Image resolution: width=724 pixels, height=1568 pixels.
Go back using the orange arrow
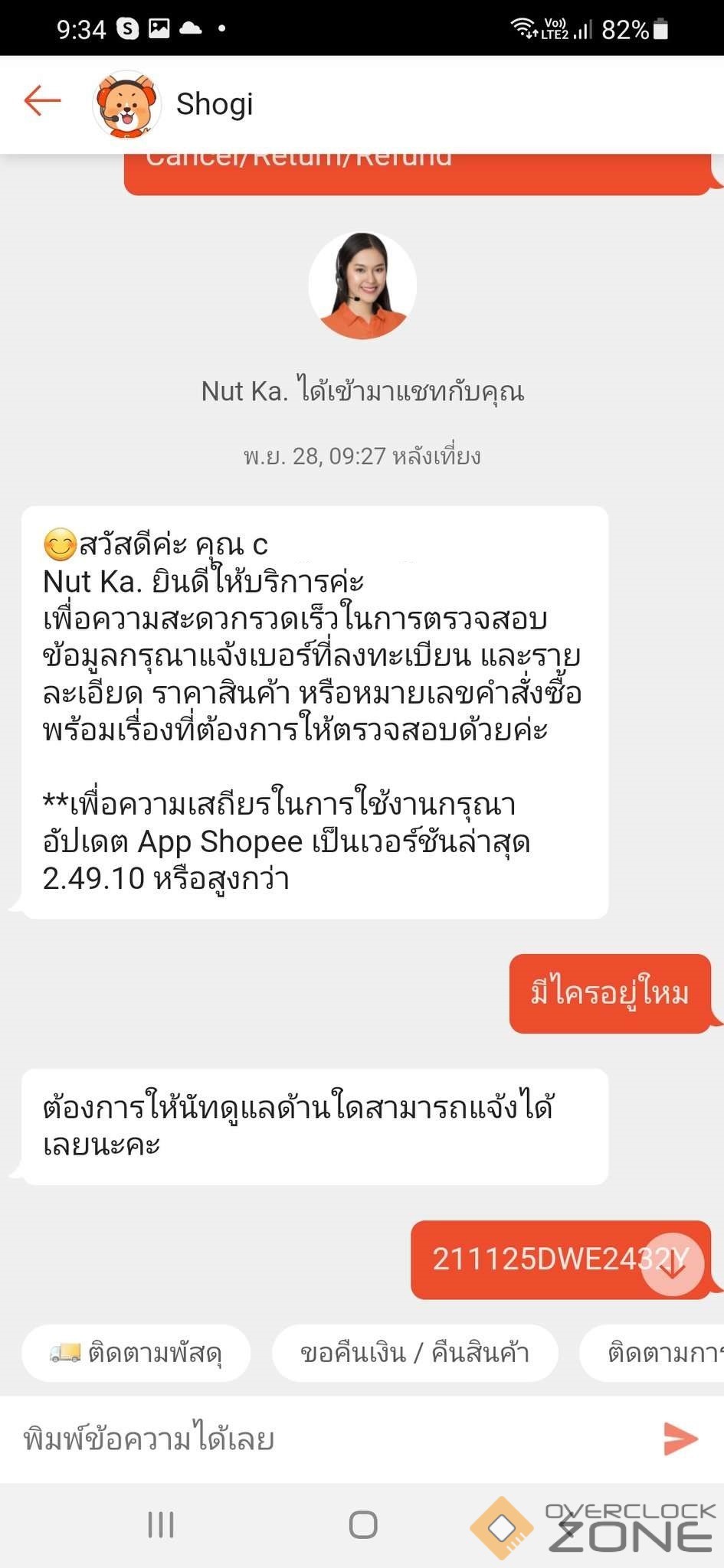pos(42,101)
